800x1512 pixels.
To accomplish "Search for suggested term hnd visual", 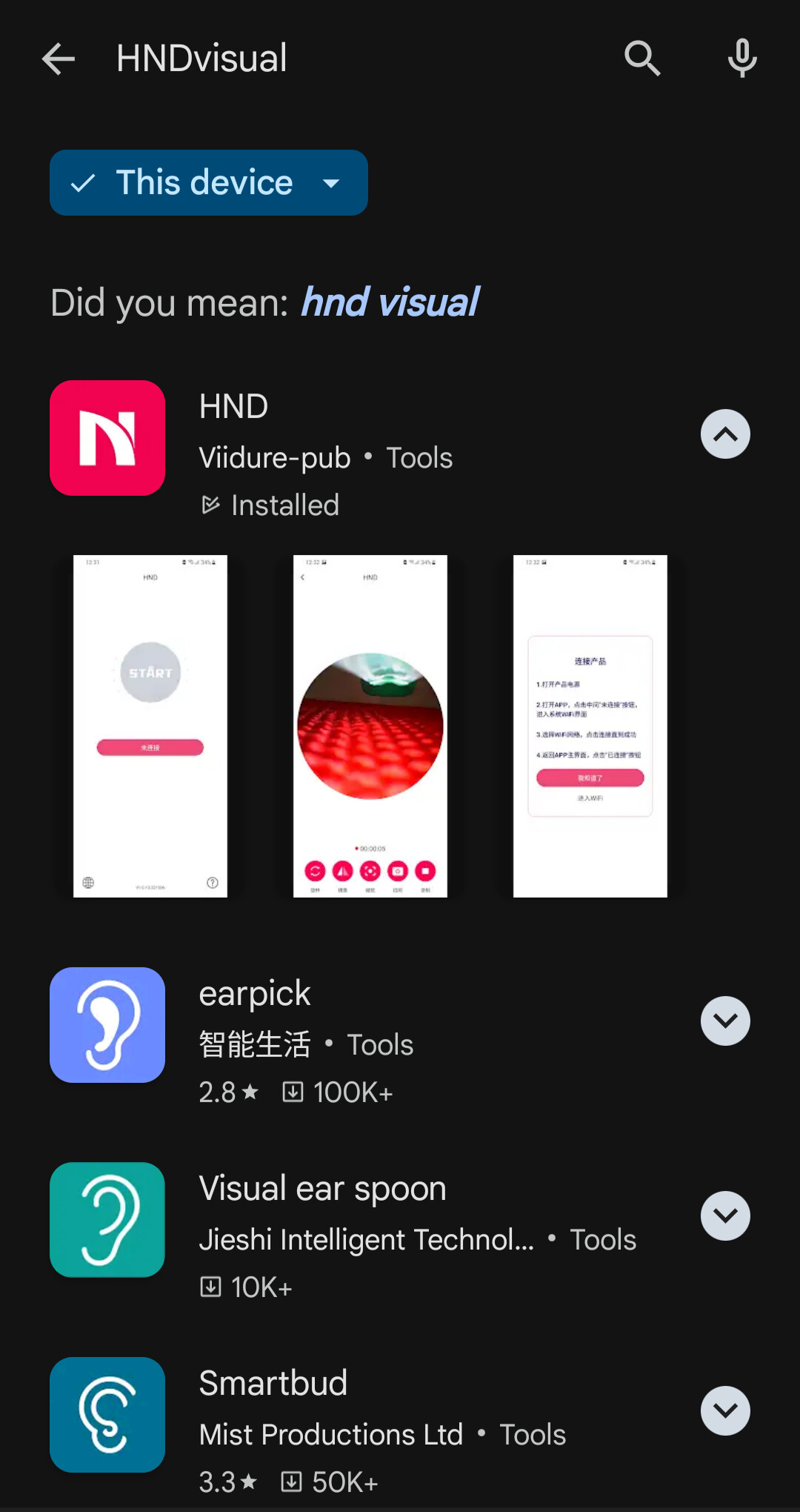I will pos(390,302).
